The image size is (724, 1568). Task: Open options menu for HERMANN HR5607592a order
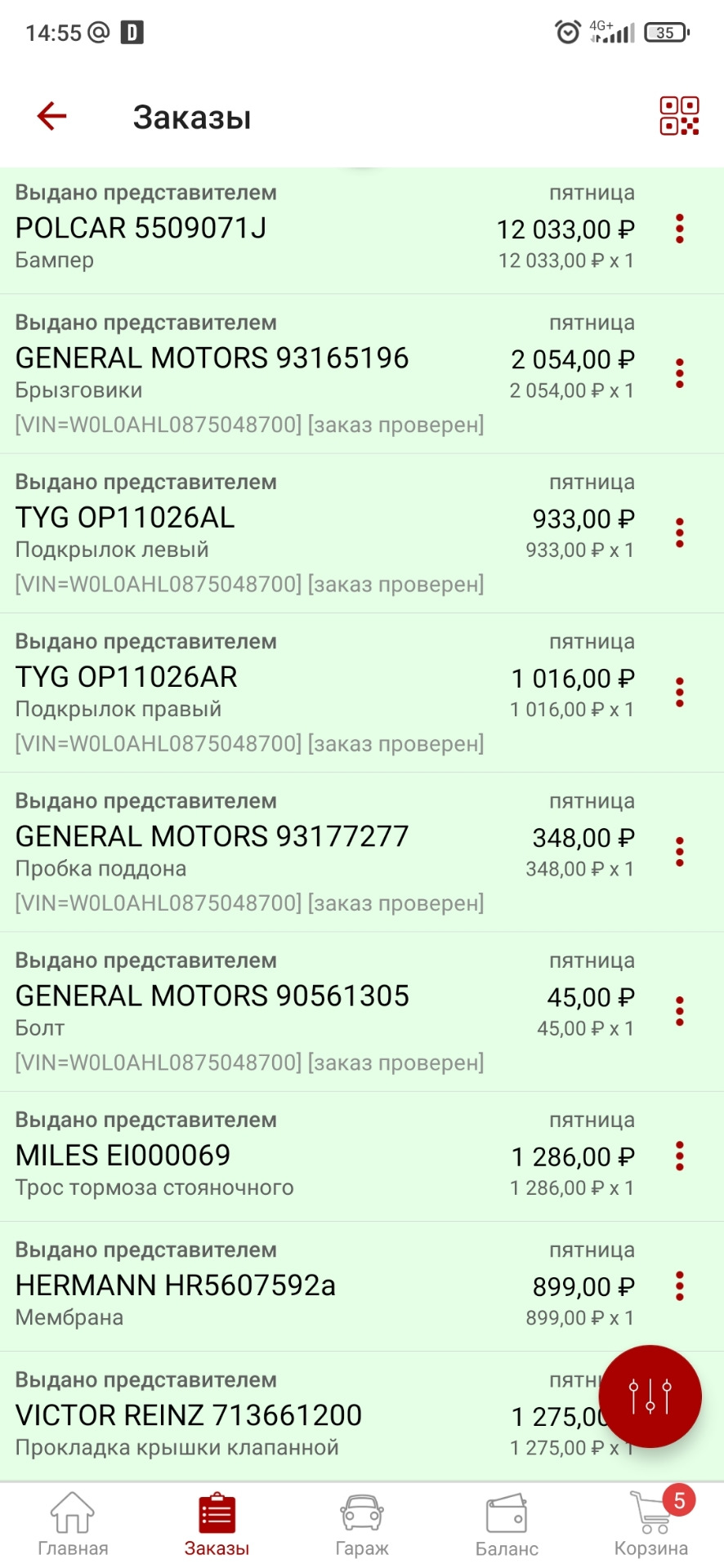coord(681,1286)
